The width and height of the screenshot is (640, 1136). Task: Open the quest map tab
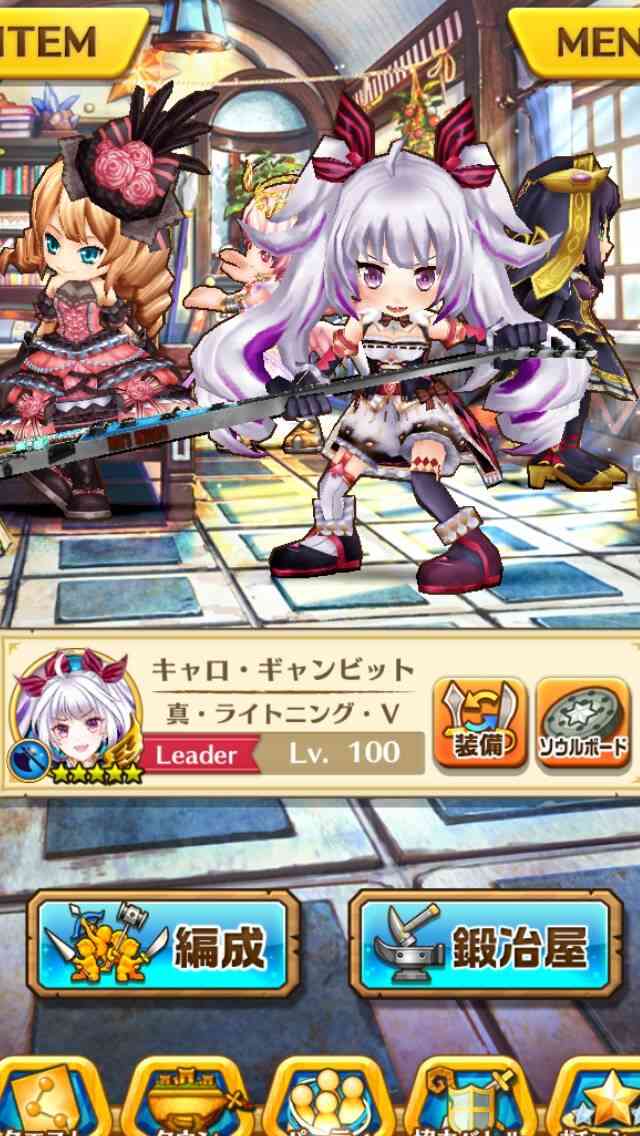click(43, 1098)
